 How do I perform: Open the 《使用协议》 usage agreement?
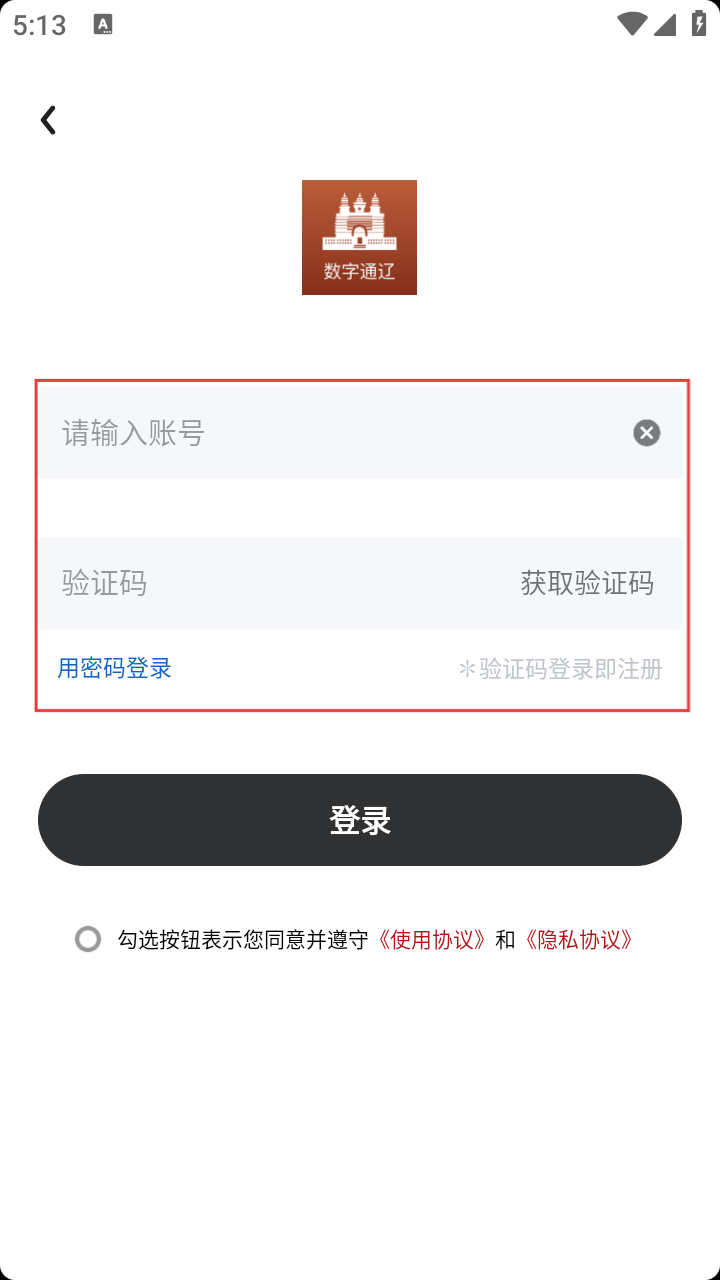432,940
